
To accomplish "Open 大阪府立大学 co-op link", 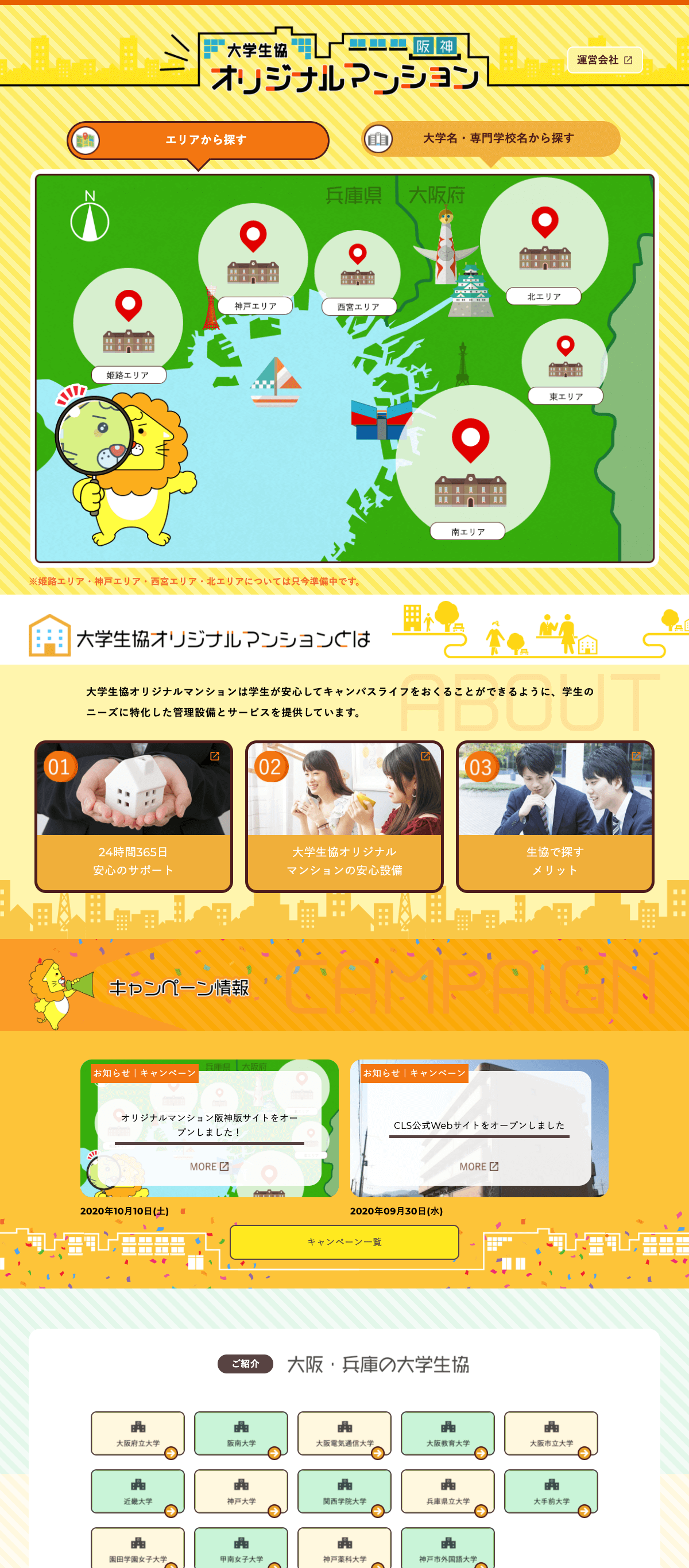I will click(x=138, y=1434).
